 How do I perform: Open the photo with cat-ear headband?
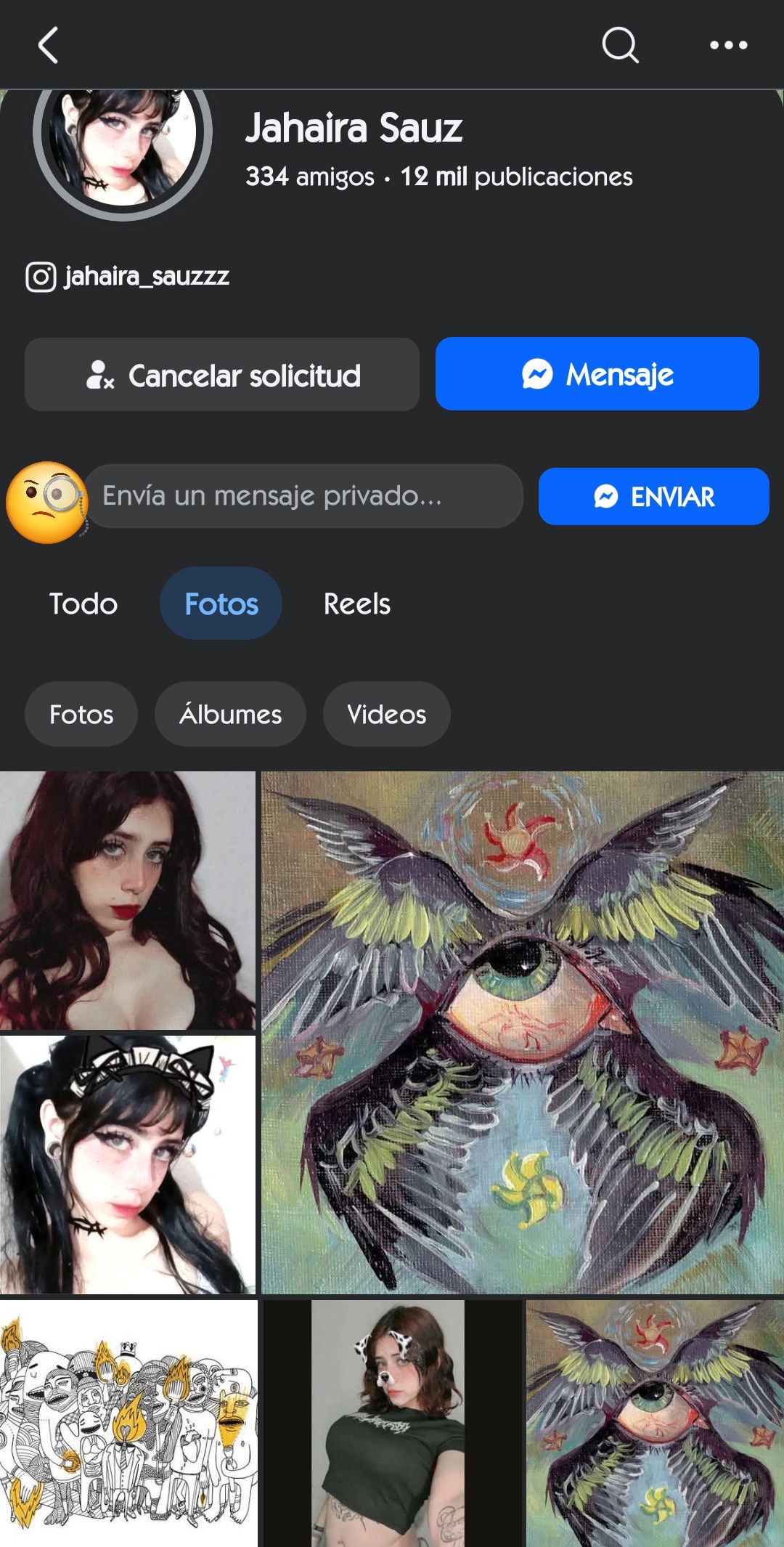point(128,1164)
